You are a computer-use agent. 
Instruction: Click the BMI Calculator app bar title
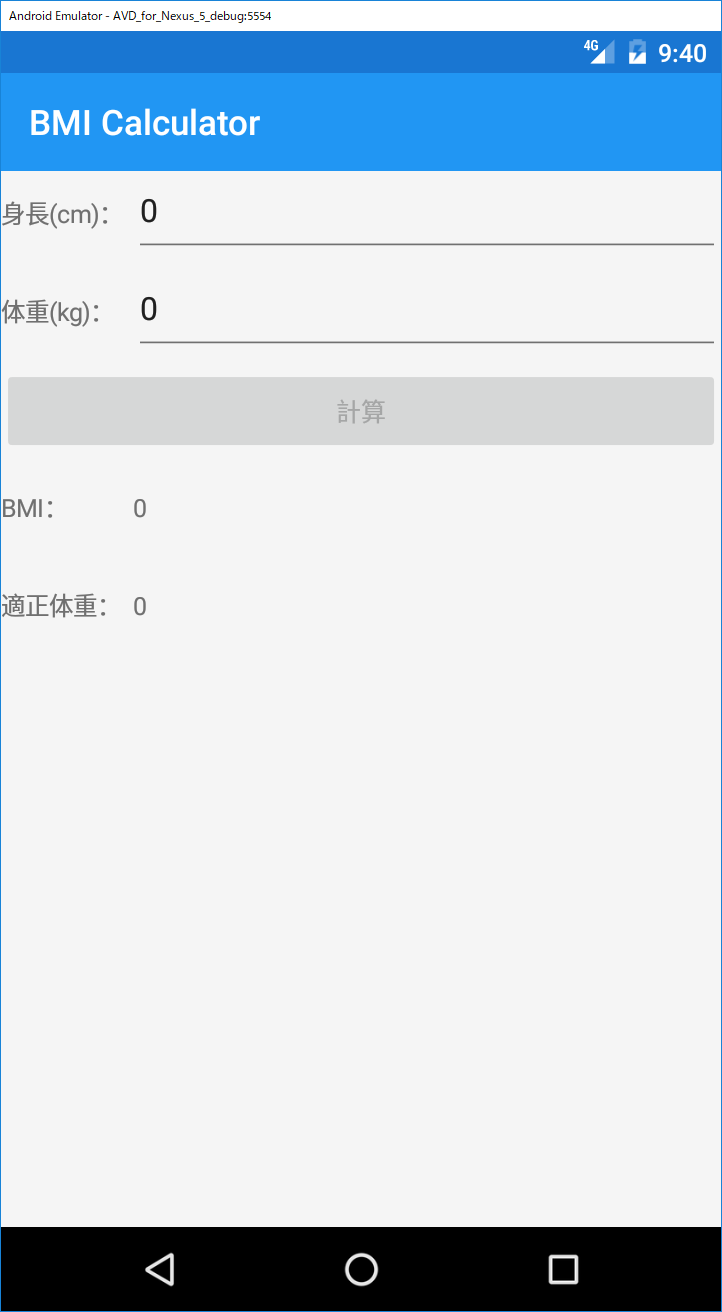pyautogui.click(x=144, y=122)
